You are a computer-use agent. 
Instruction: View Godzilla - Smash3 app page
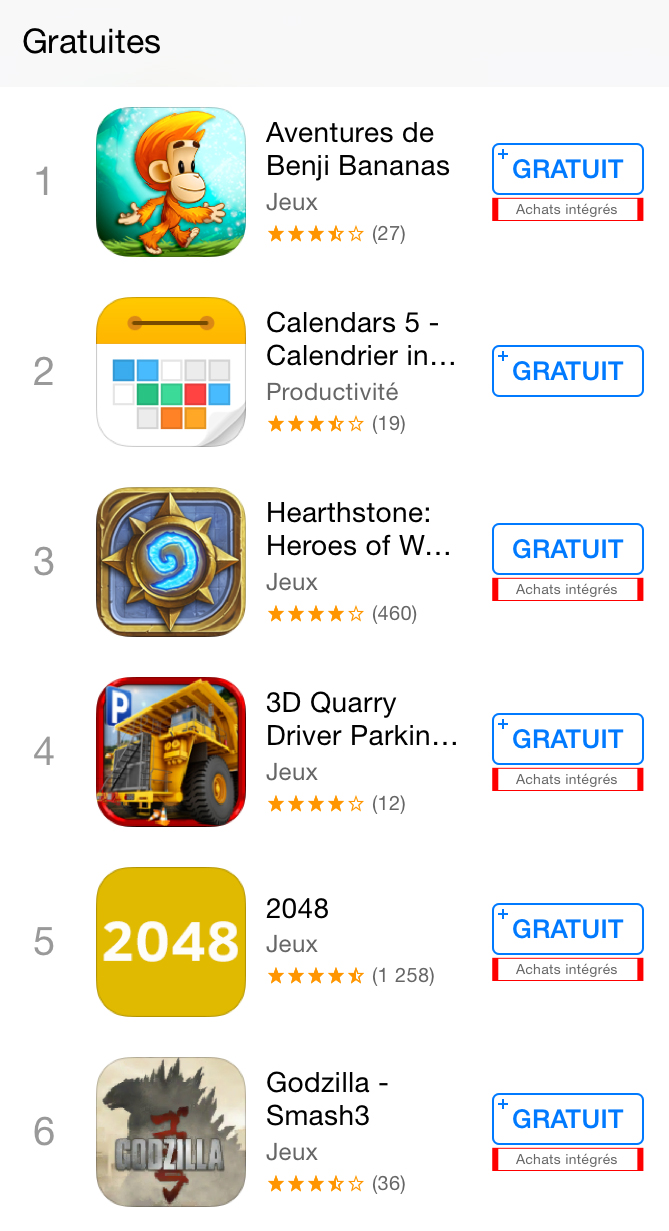327,1098
